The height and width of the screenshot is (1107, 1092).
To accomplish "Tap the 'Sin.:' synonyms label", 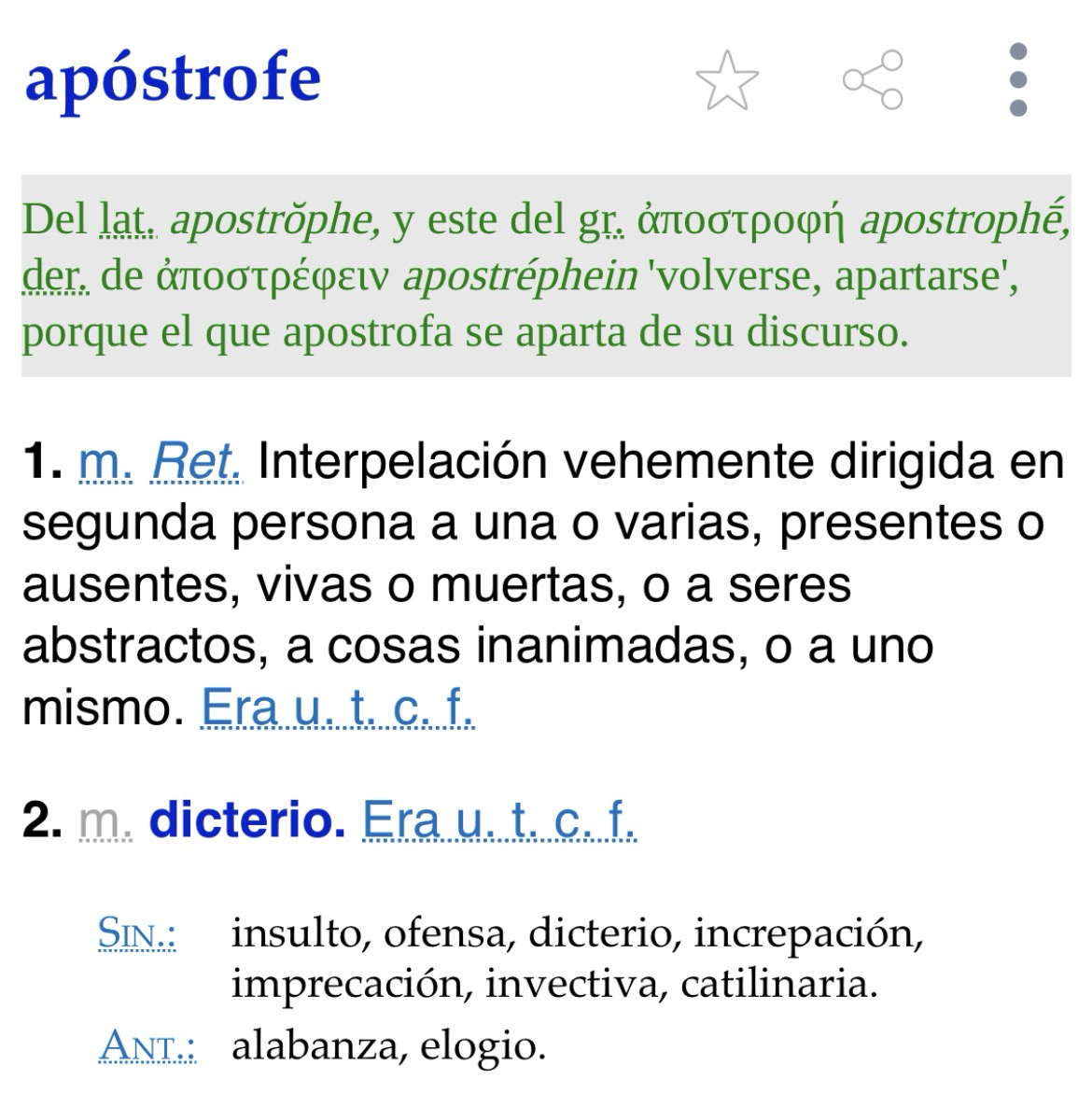I will point(137,933).
